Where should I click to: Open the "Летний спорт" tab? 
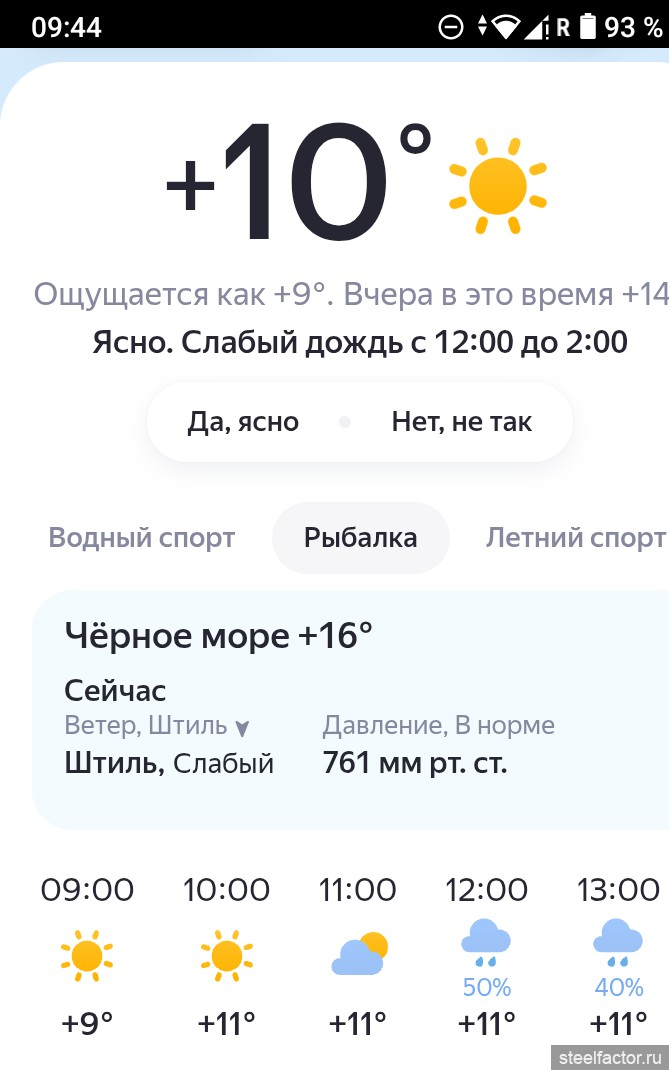(575, 538)
